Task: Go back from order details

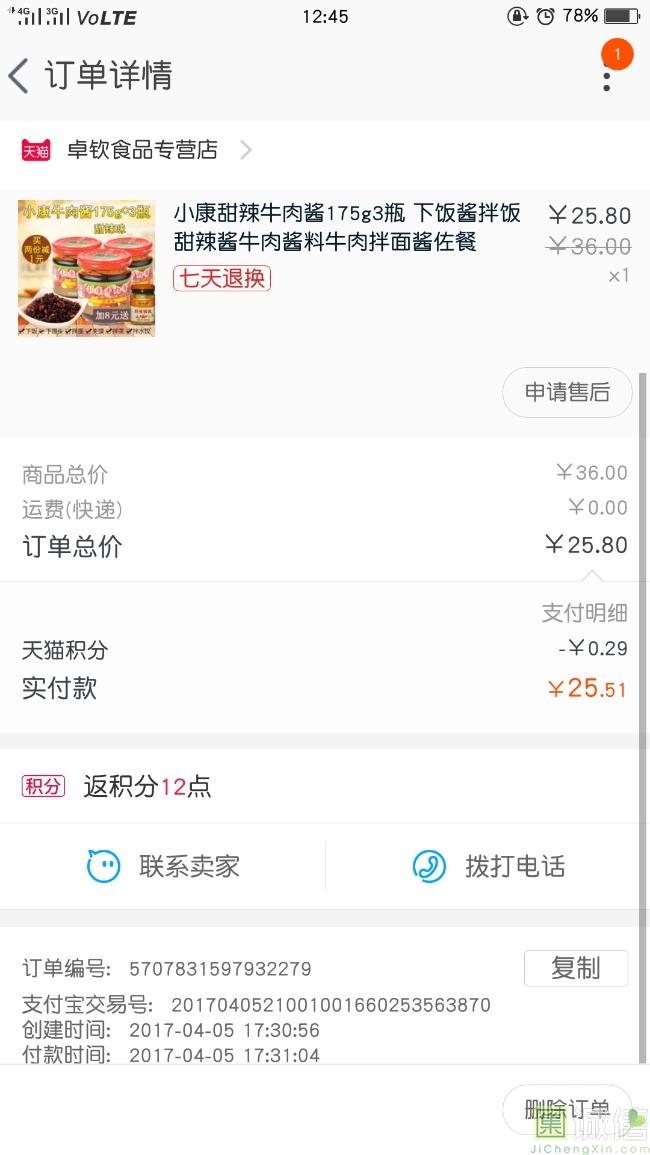Action: point(20,76)
